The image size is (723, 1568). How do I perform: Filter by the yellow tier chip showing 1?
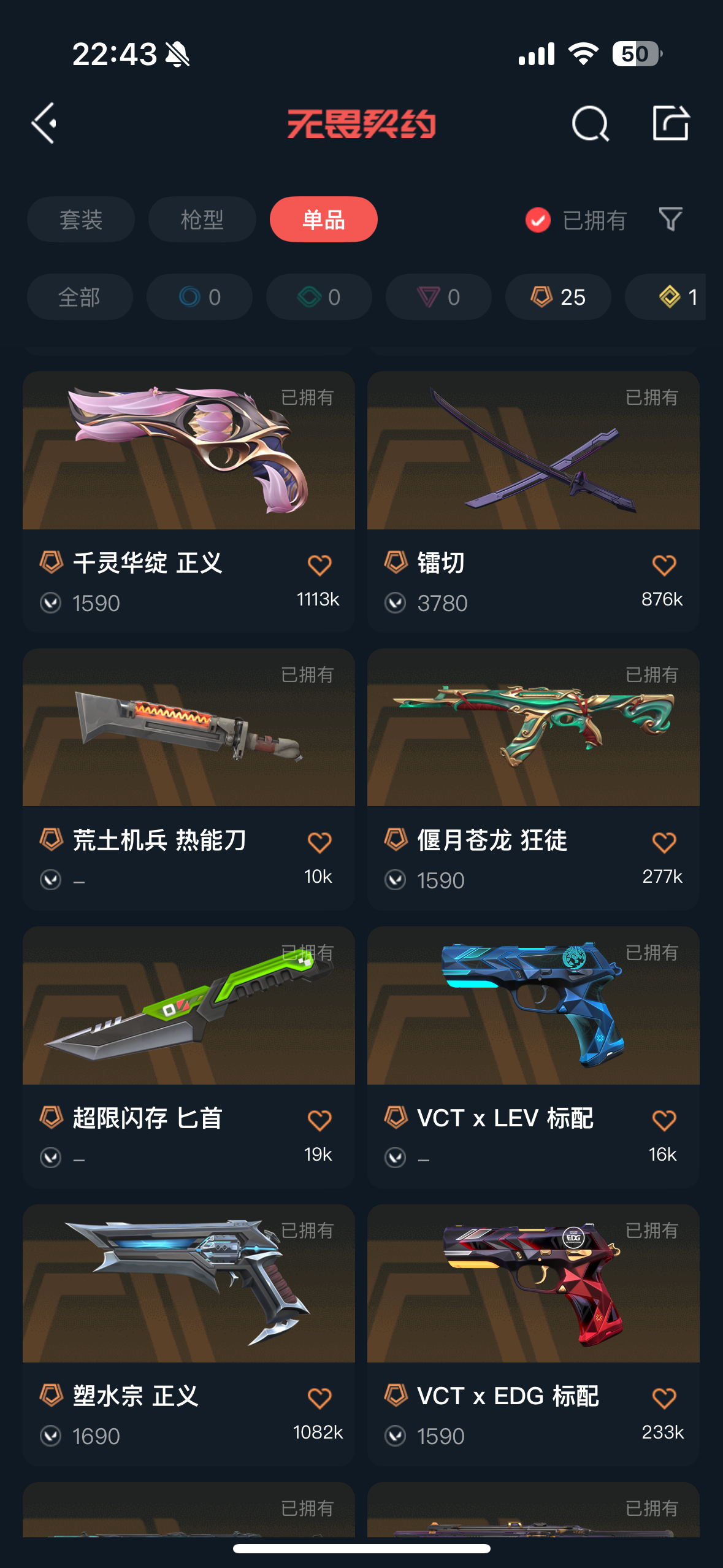click(675, 297)
